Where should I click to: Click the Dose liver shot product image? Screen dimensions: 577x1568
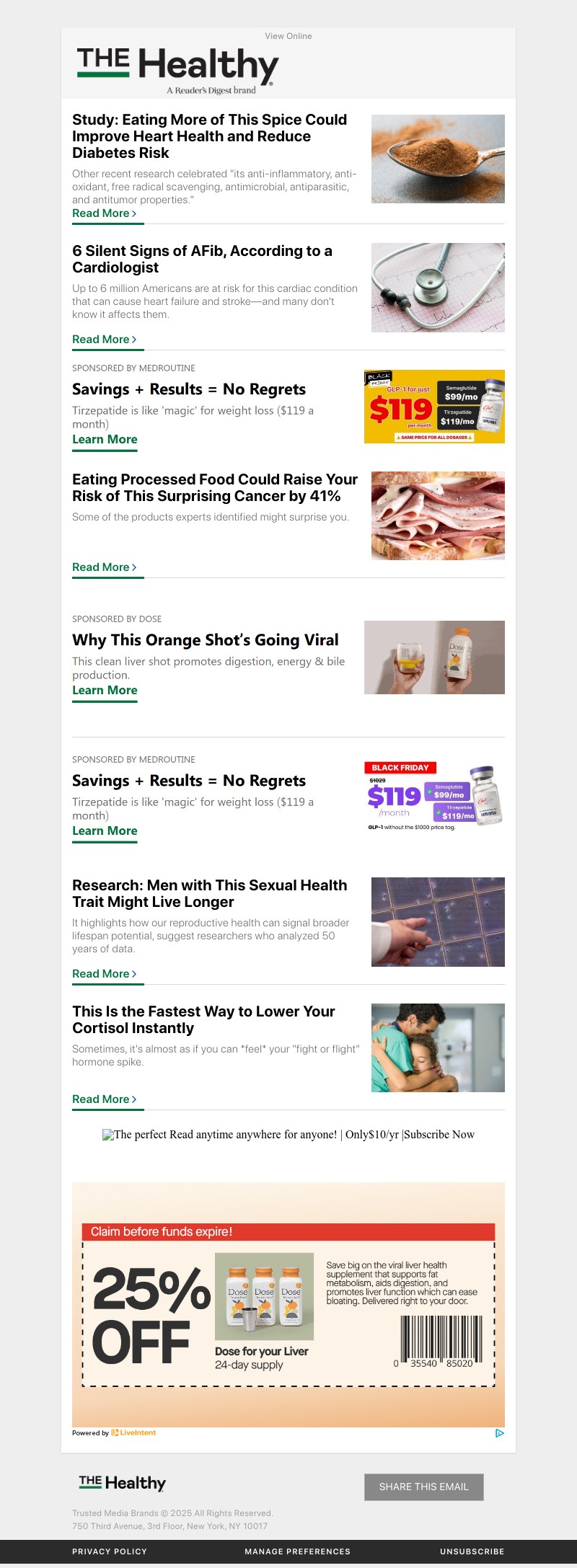[x=435, y=657]
